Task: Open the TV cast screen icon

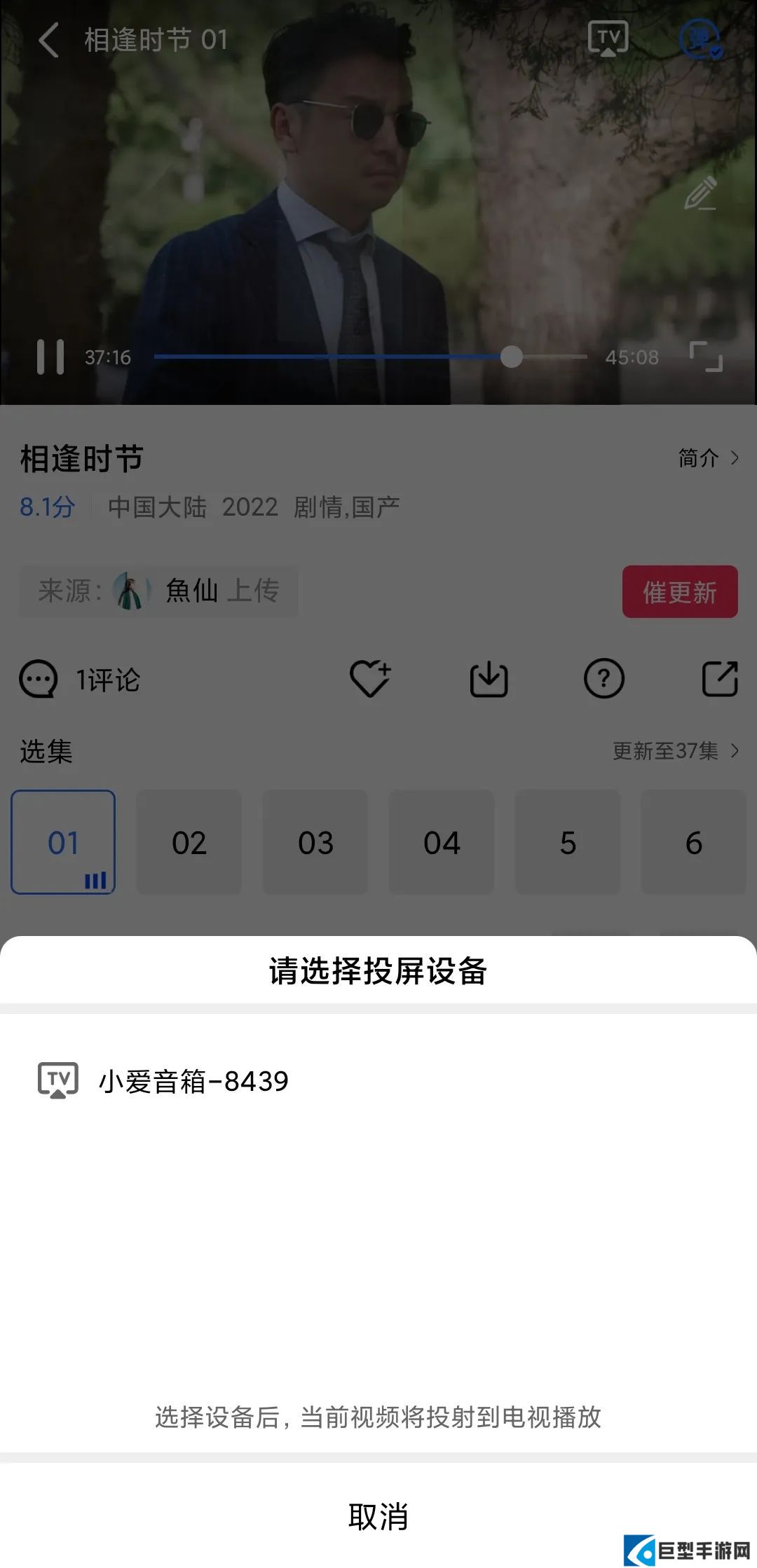Action: (x=607, y=40)
